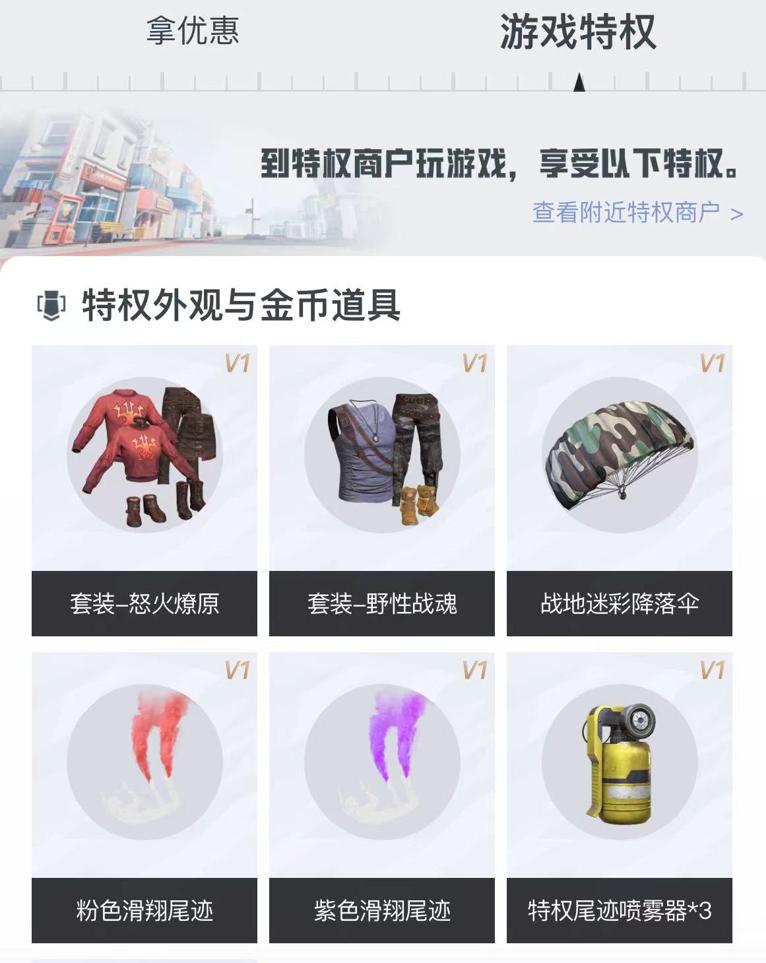Viewport: 766px width, 963px height.
Task: Switch to the 拿优惠 tab
Action: [x=193, y=31]
